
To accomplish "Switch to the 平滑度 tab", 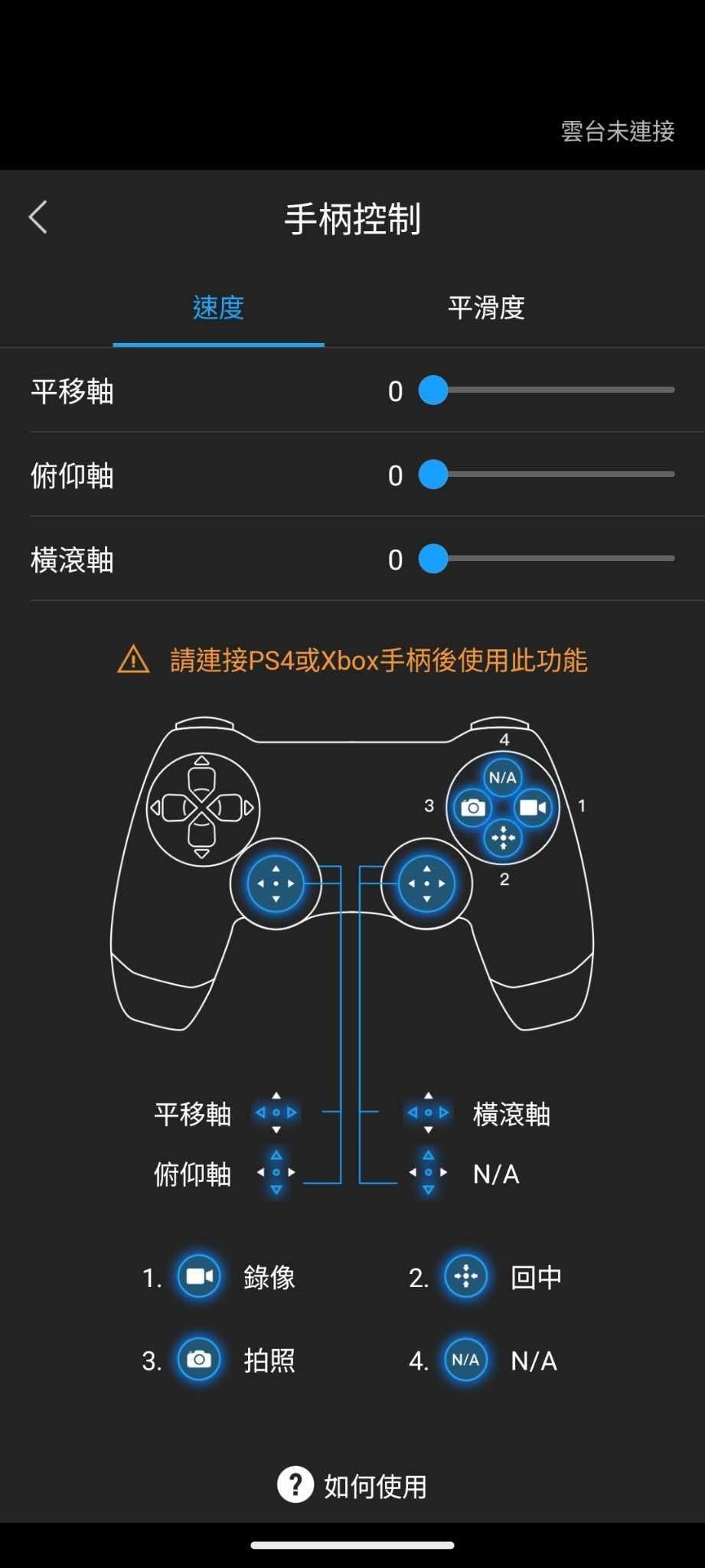I will (x=486, y=308).
